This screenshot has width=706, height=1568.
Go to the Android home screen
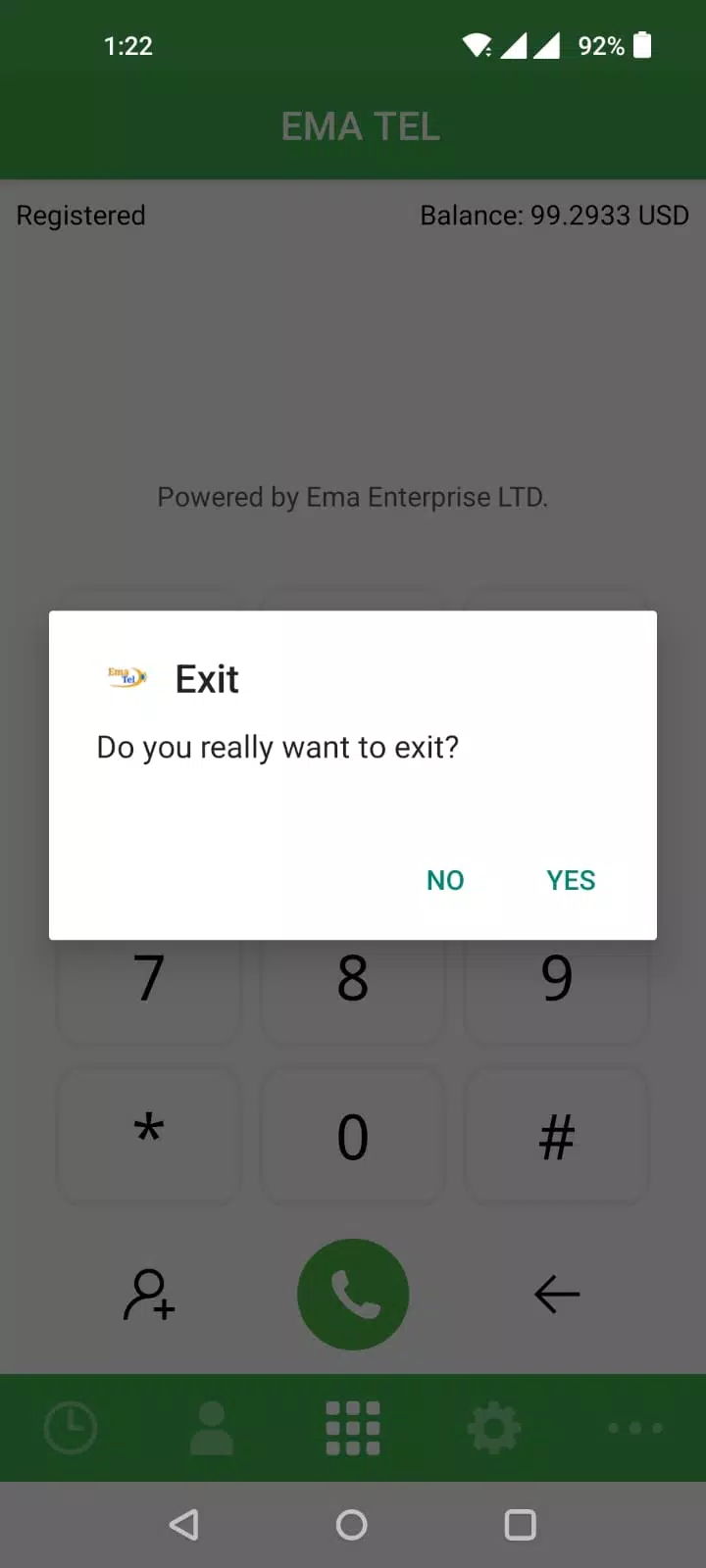pos(352,1525)
